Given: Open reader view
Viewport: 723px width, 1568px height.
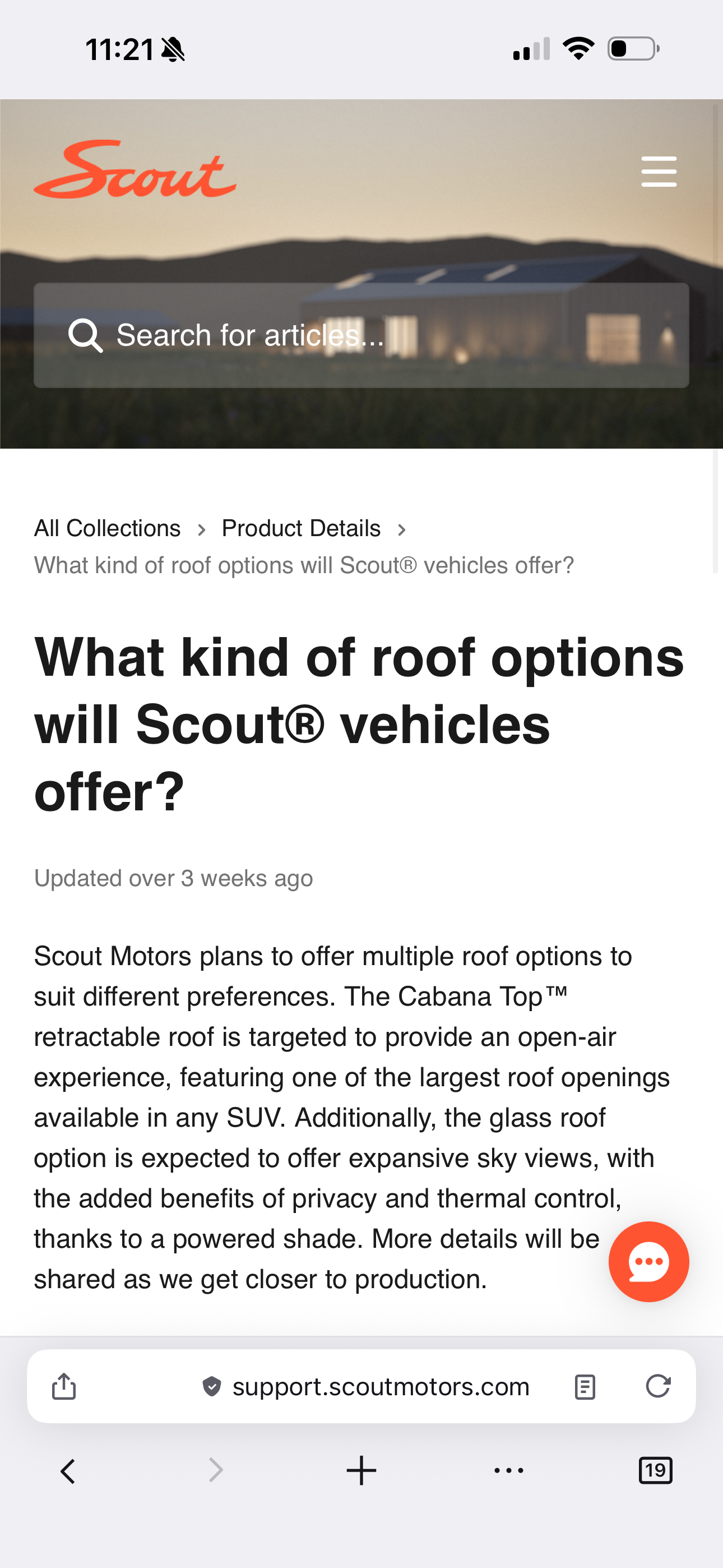Looking at the screenshot, I should click(584, 1387).
